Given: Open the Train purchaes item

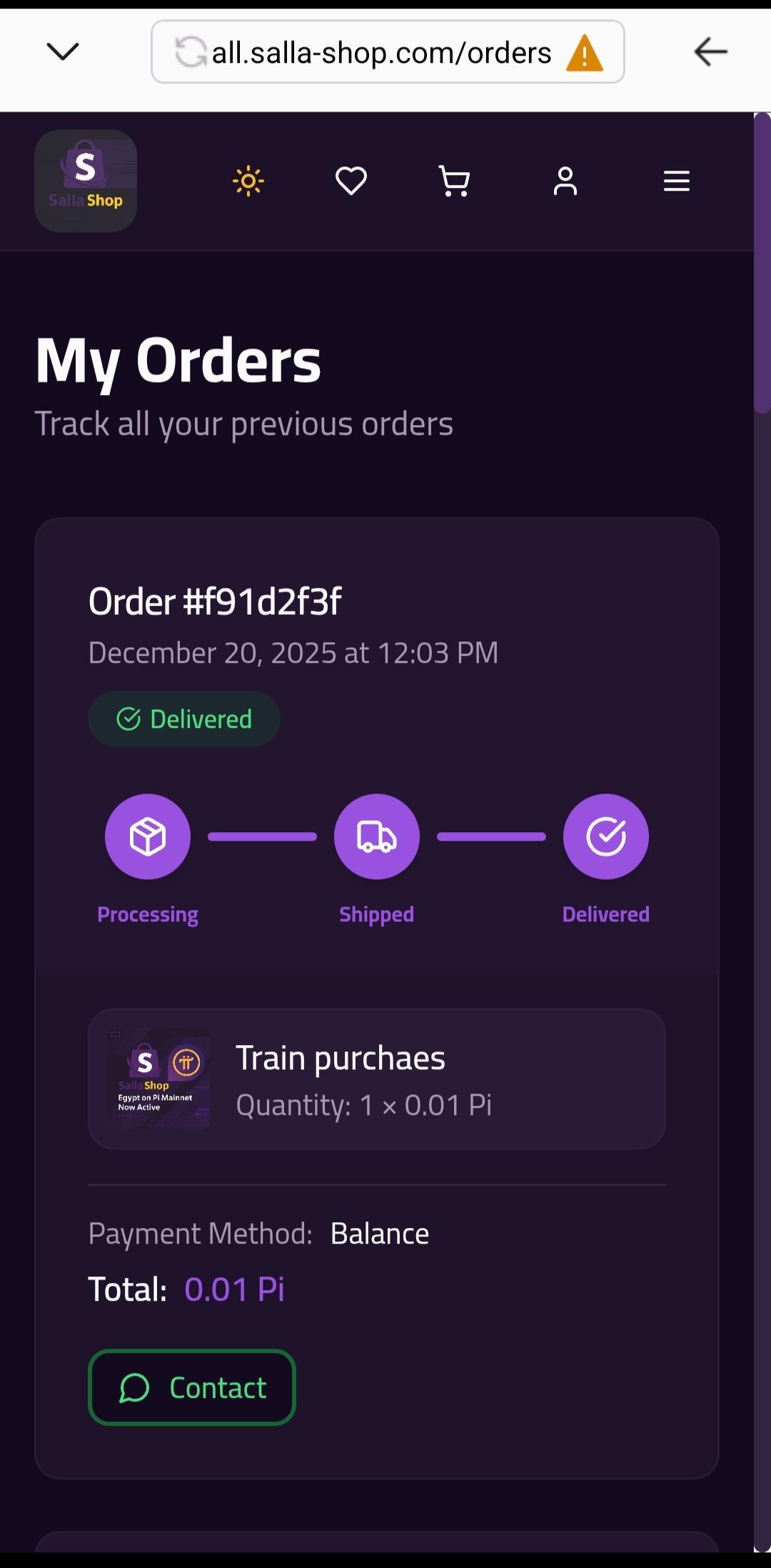Looking at the screenshot, I should click(377, 1079).
